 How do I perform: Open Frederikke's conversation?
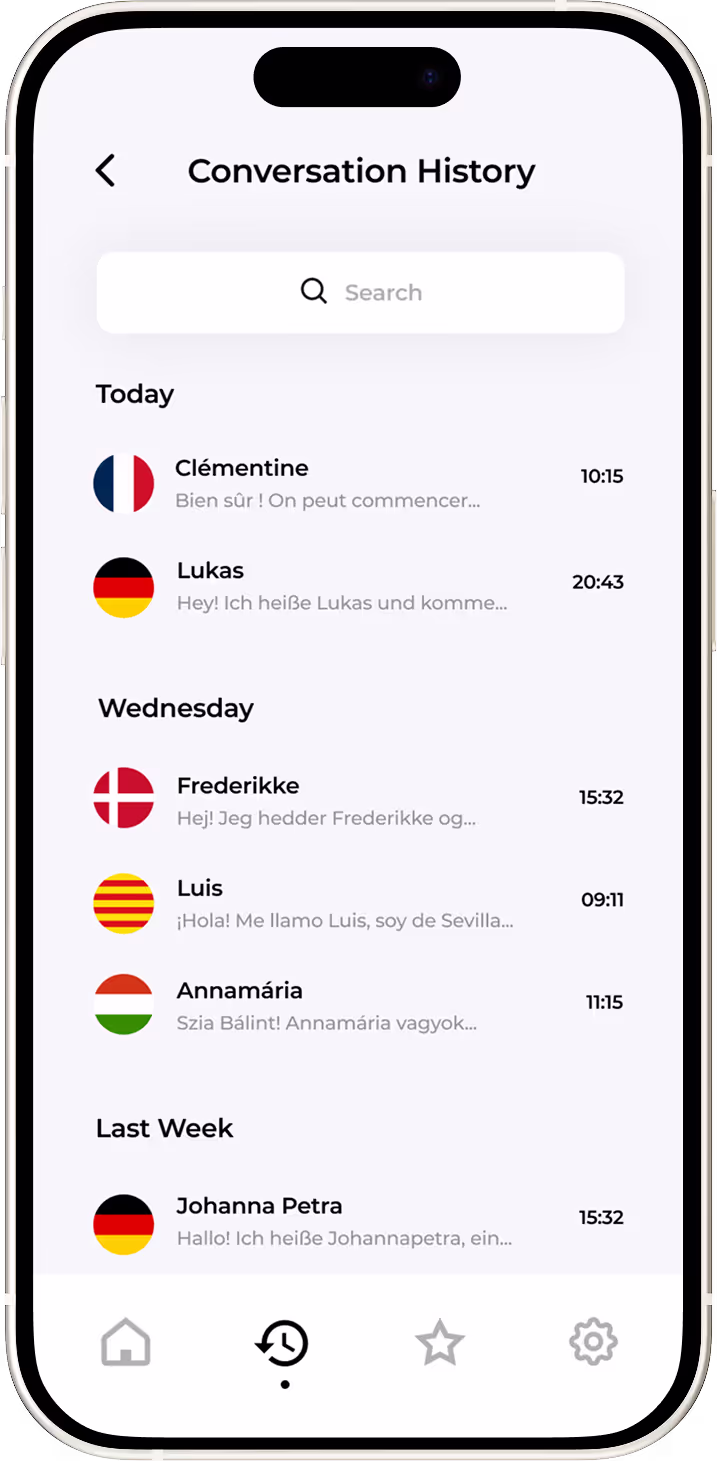[x=358, y=798]
